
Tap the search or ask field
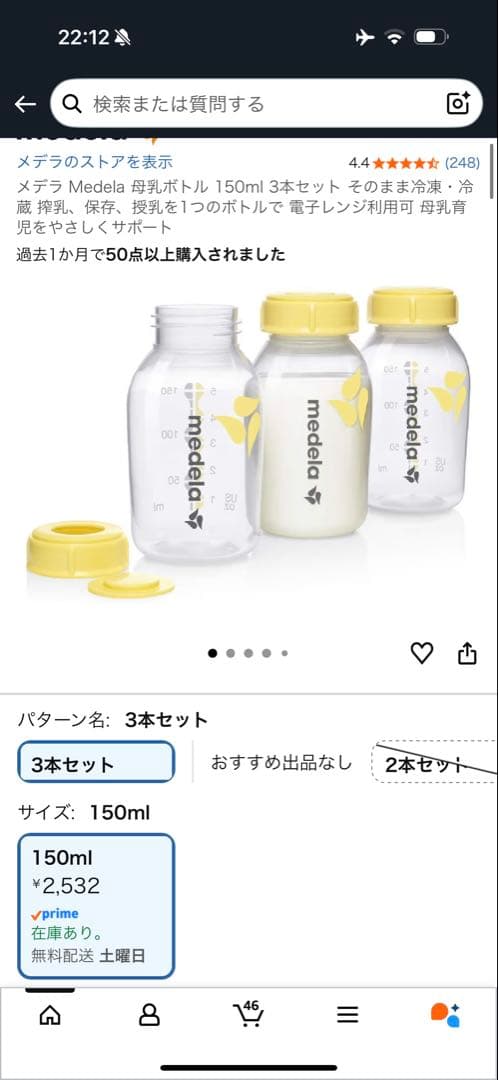tap(266, 103)
